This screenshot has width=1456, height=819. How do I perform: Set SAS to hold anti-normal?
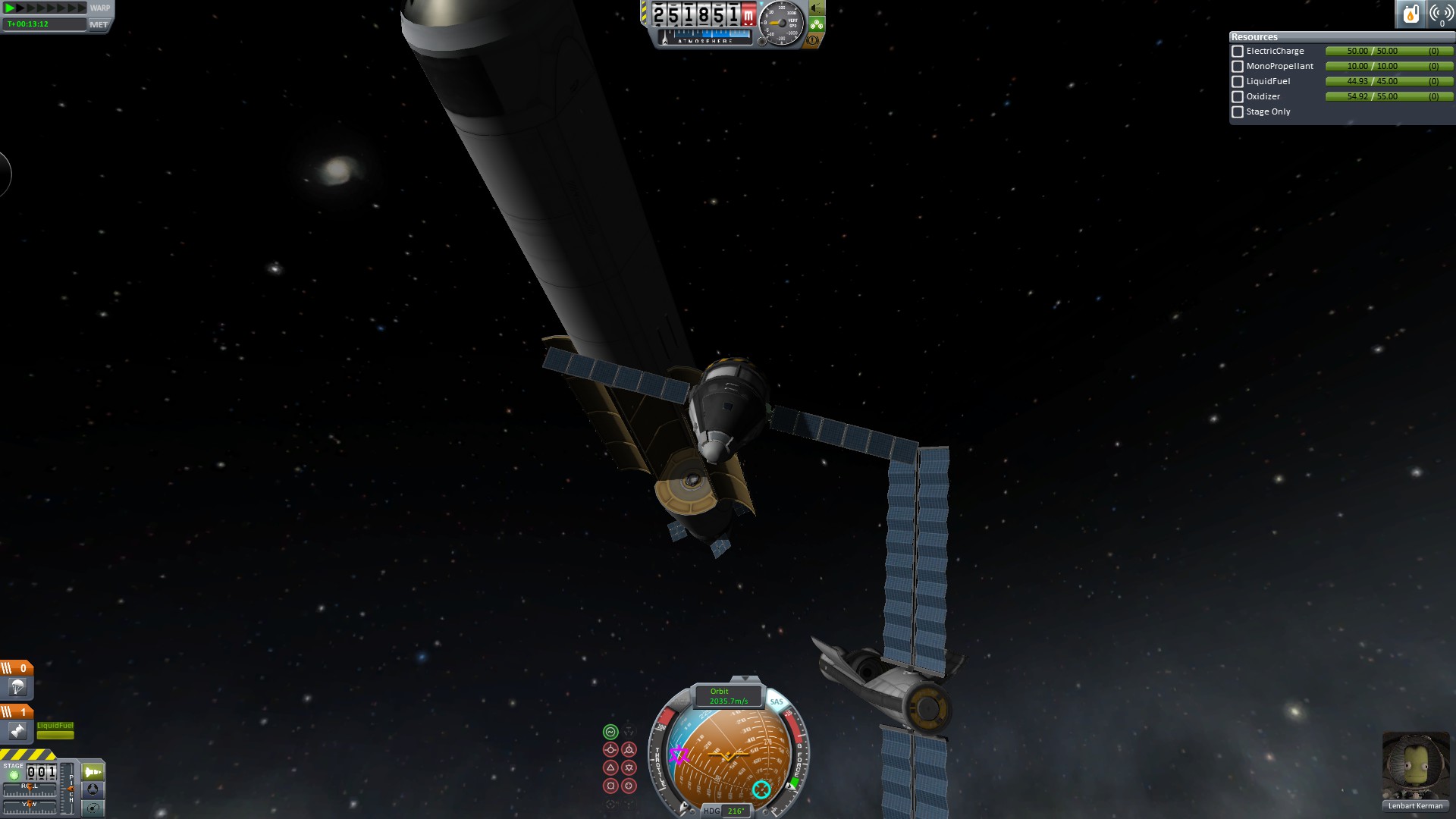(x=629, y=767)
